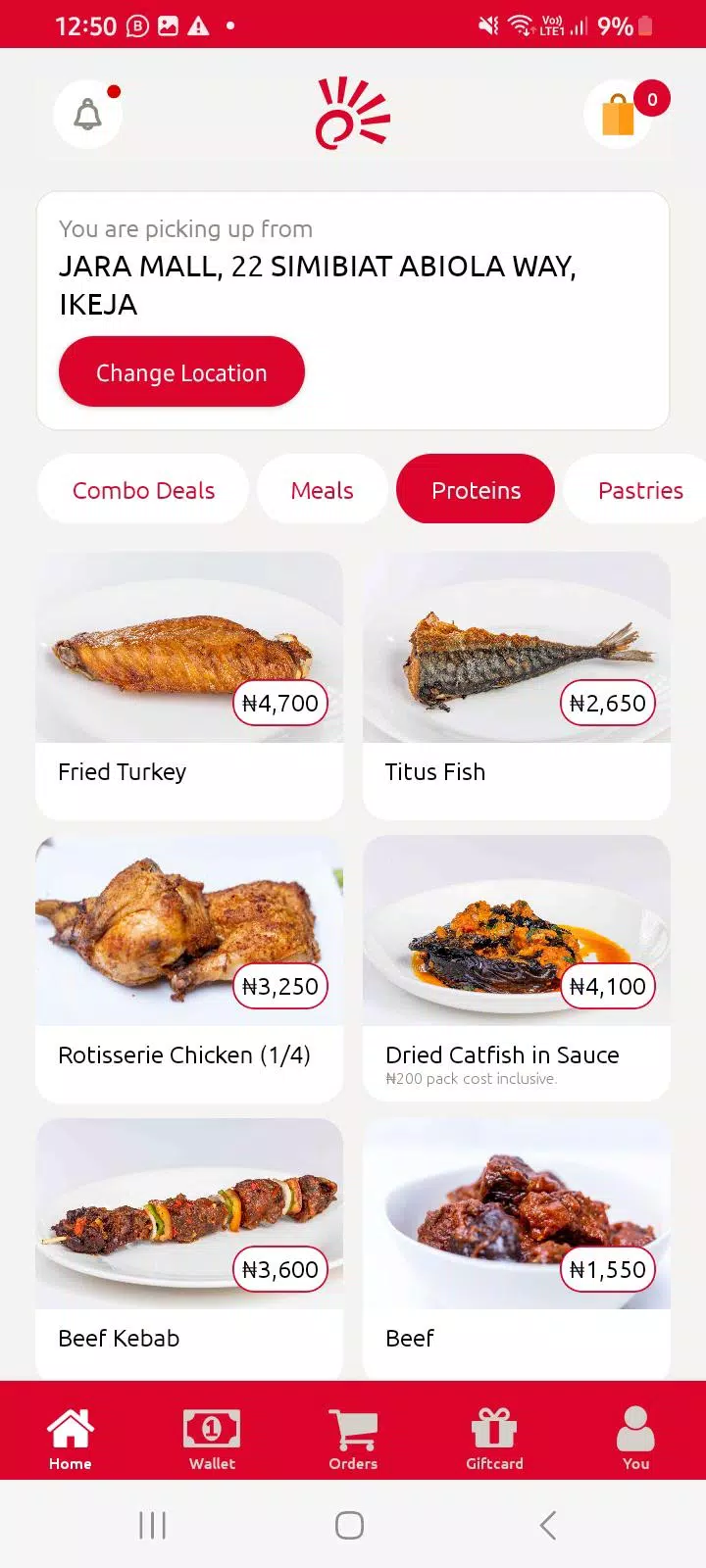Select the Proteins category chip
Image resolution: width=706 pixels, height=1568 pixels.
pos(476,490)
